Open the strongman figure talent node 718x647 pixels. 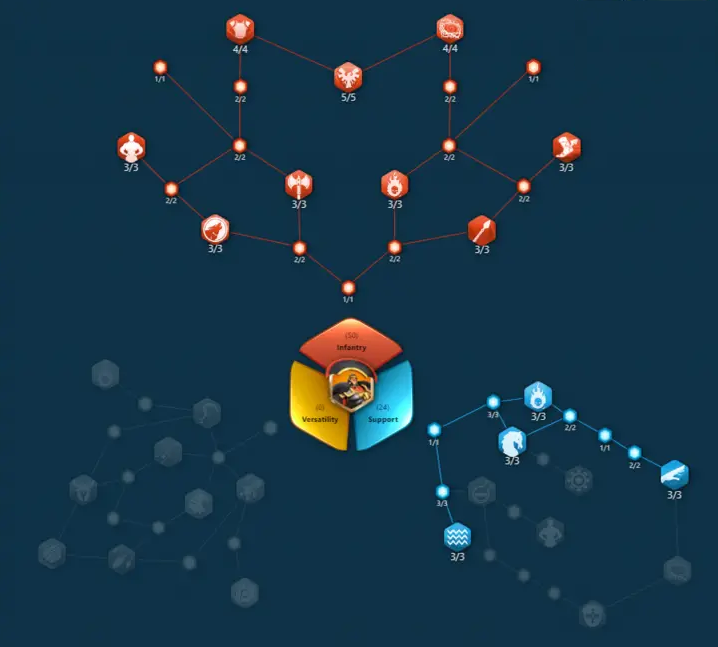point(132,148)
